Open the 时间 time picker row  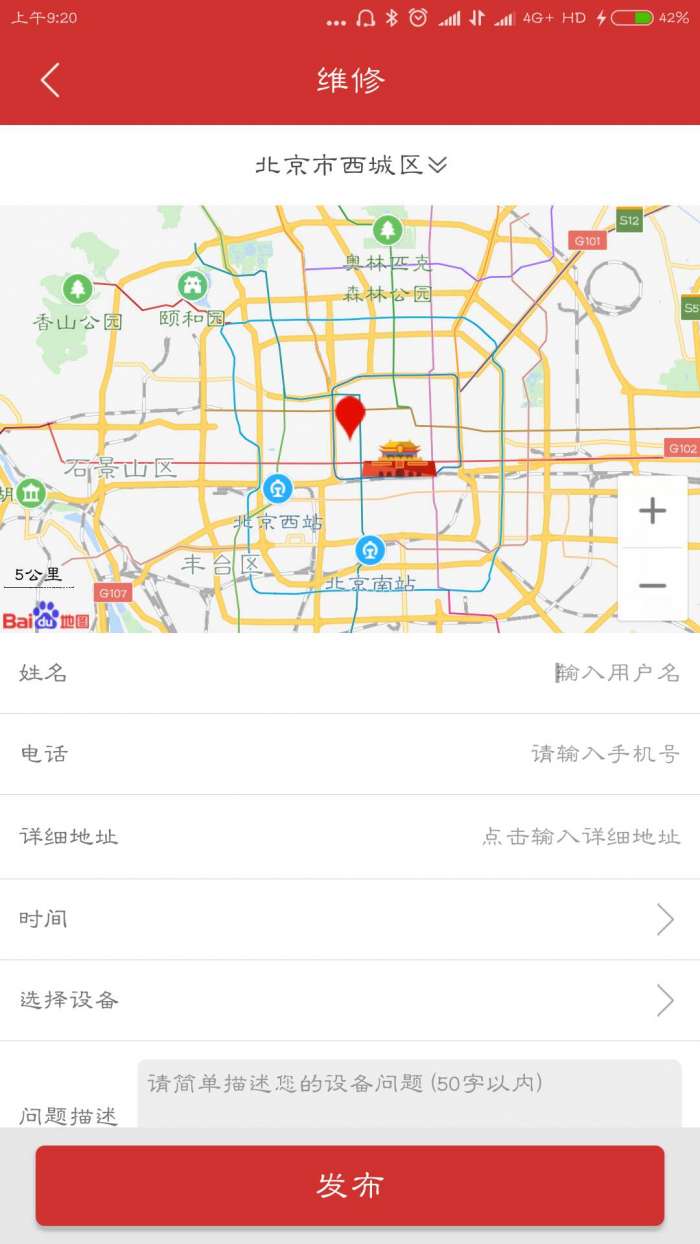350,919
